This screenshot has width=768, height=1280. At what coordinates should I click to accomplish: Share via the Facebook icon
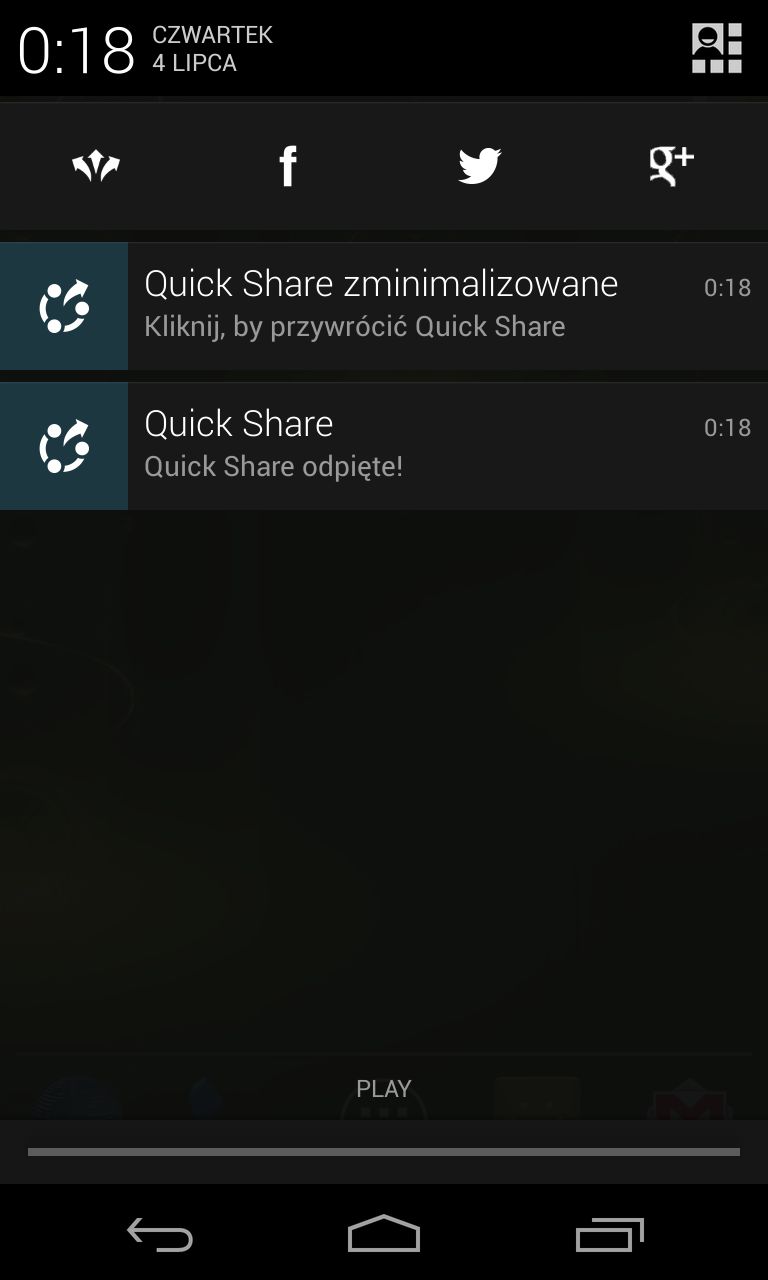point(288,166)
